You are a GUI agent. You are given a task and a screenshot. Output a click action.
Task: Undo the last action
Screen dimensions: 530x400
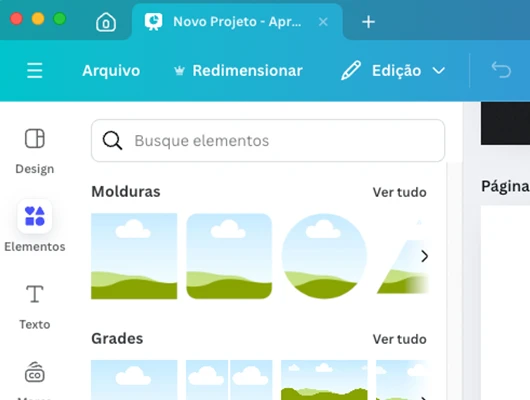[x=501, y=70]
